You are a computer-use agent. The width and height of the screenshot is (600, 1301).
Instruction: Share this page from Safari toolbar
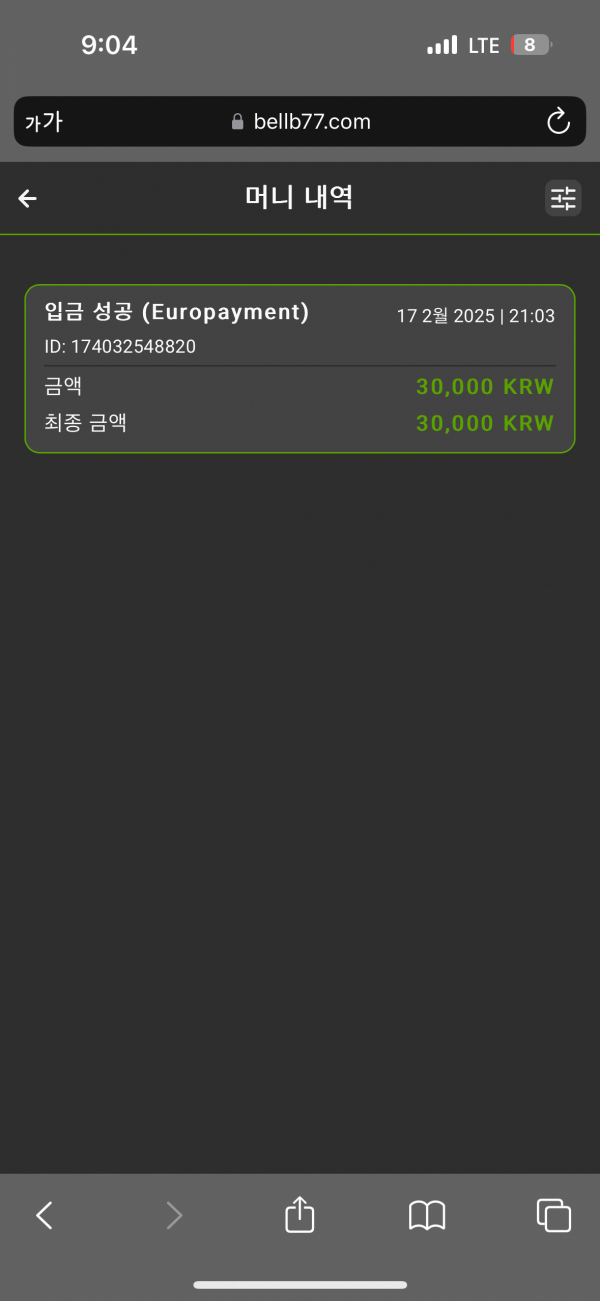300,1215
